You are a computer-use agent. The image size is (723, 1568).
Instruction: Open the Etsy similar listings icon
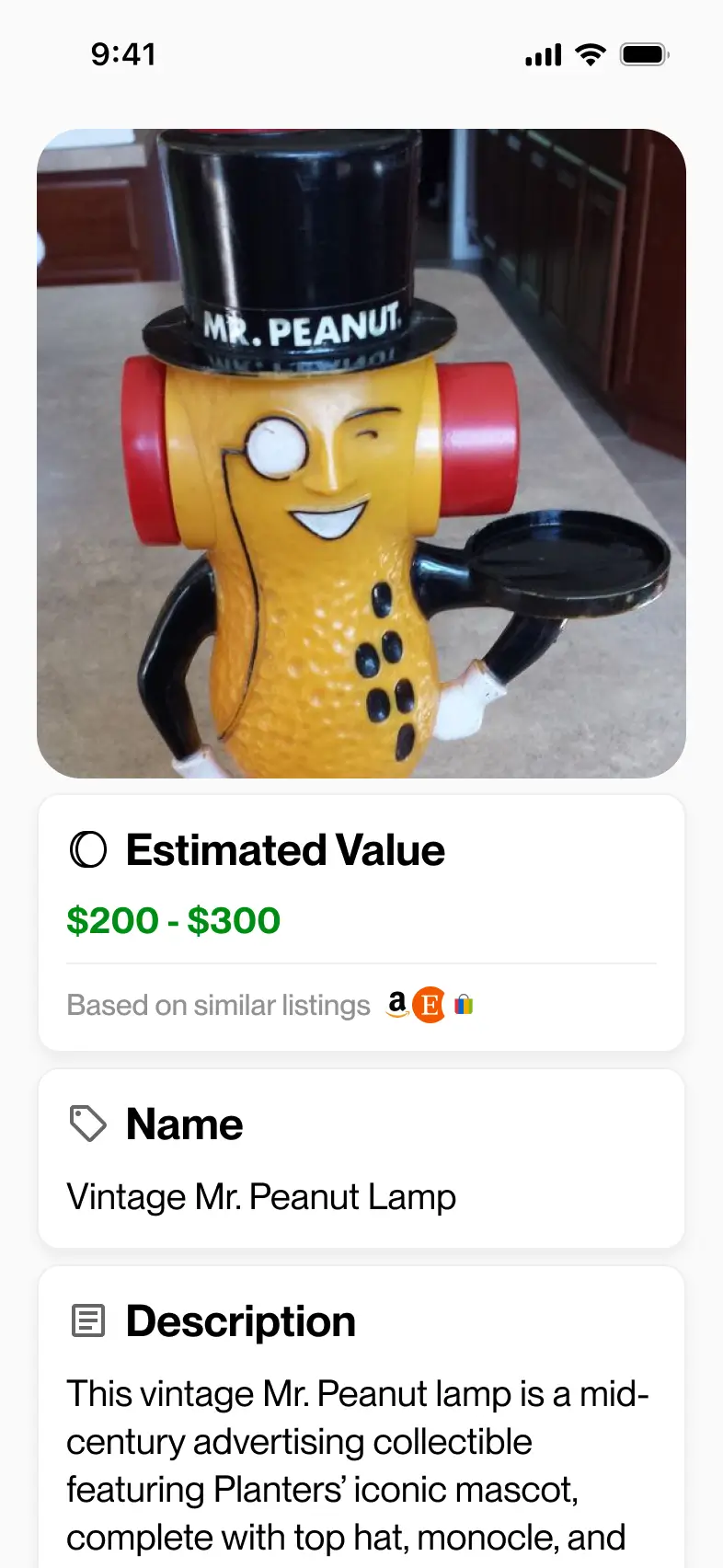(x=430, y=1004)
